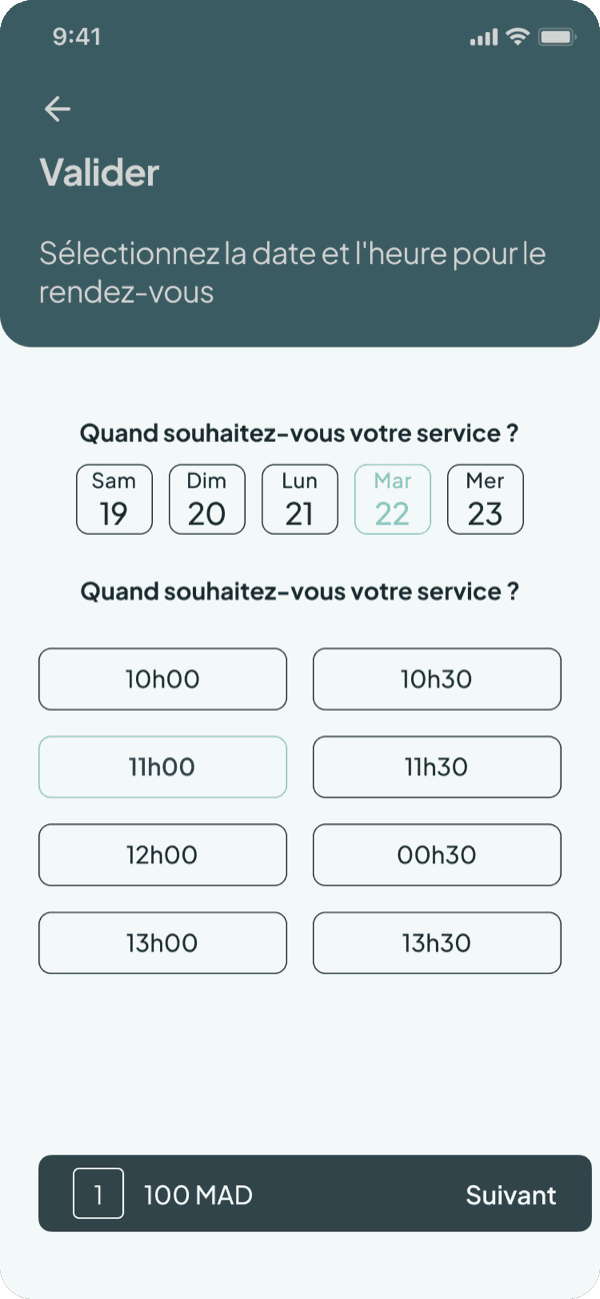This screenshot has height=1299, width=600.
Task: Select the 00h30 time slot
Action: click(x=437, y=855)
